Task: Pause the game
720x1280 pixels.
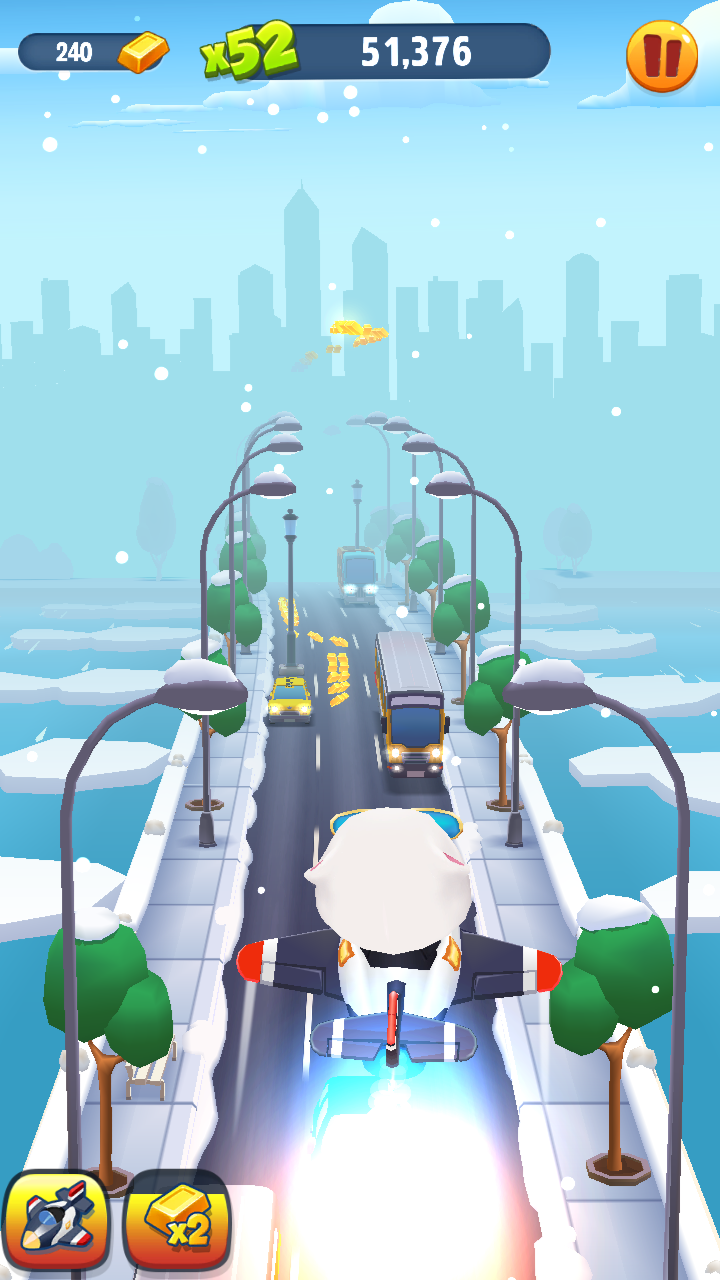Action: tap(662, 56)
